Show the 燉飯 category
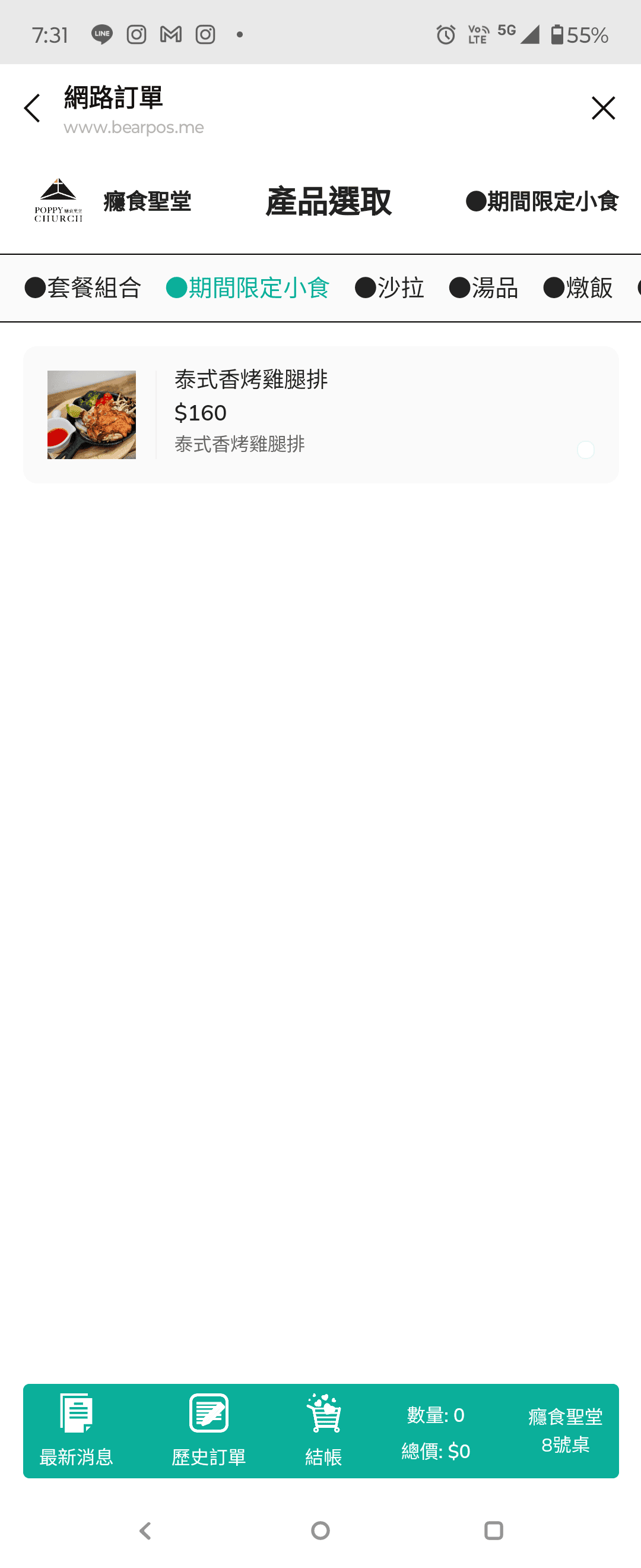641x1568 pixels. click(577, 287)
